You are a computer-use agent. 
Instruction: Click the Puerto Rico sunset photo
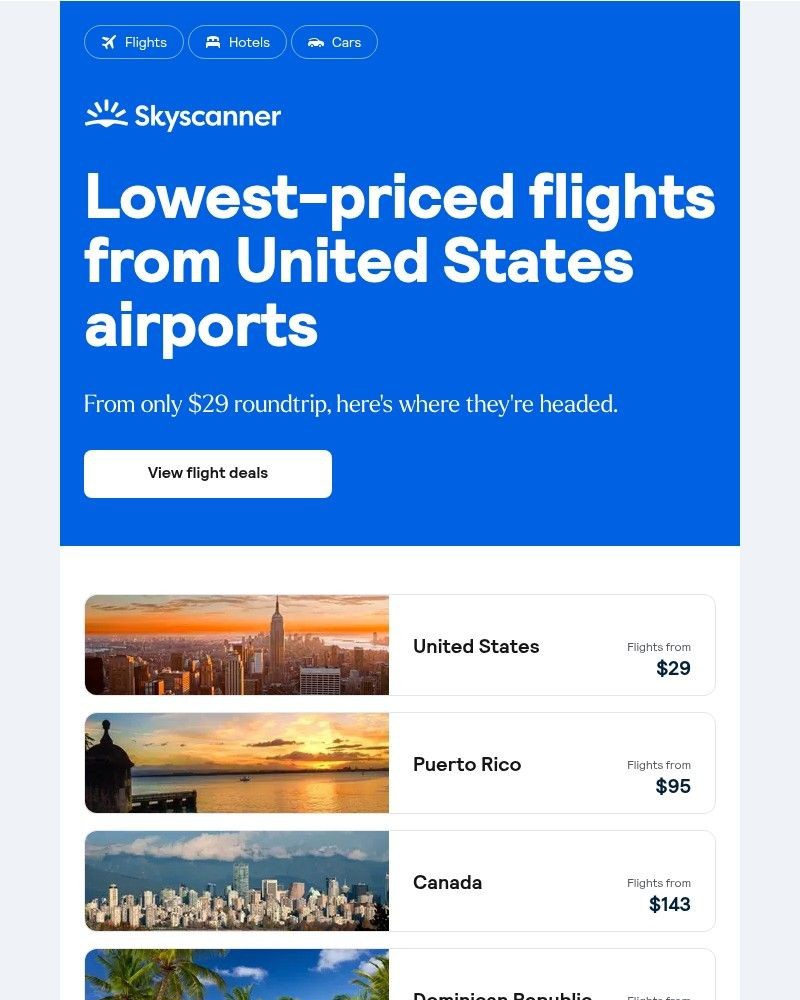pos(236,763)
